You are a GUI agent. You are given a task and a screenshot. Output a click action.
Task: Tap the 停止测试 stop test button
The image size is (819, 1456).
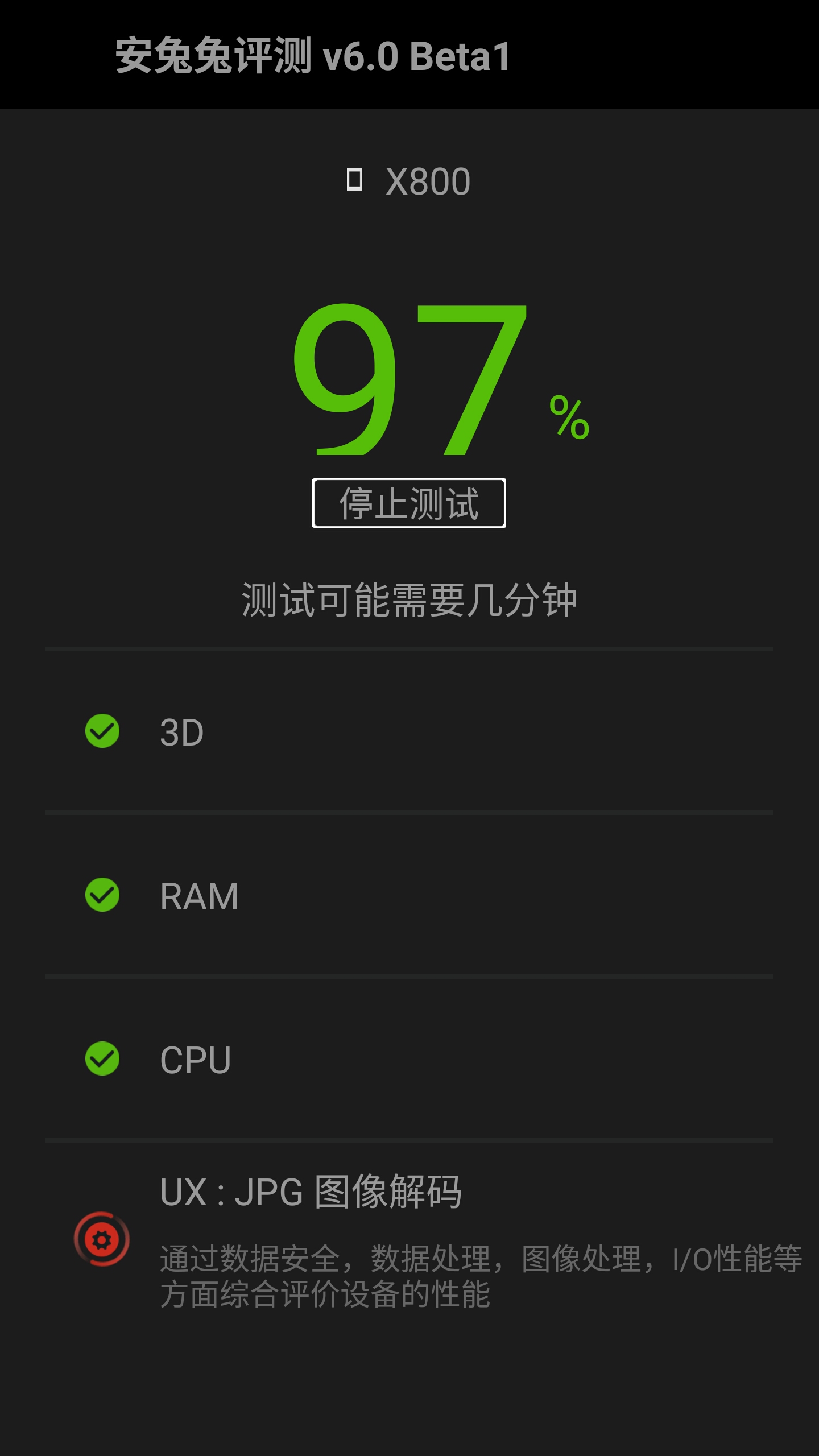[409, 503]
